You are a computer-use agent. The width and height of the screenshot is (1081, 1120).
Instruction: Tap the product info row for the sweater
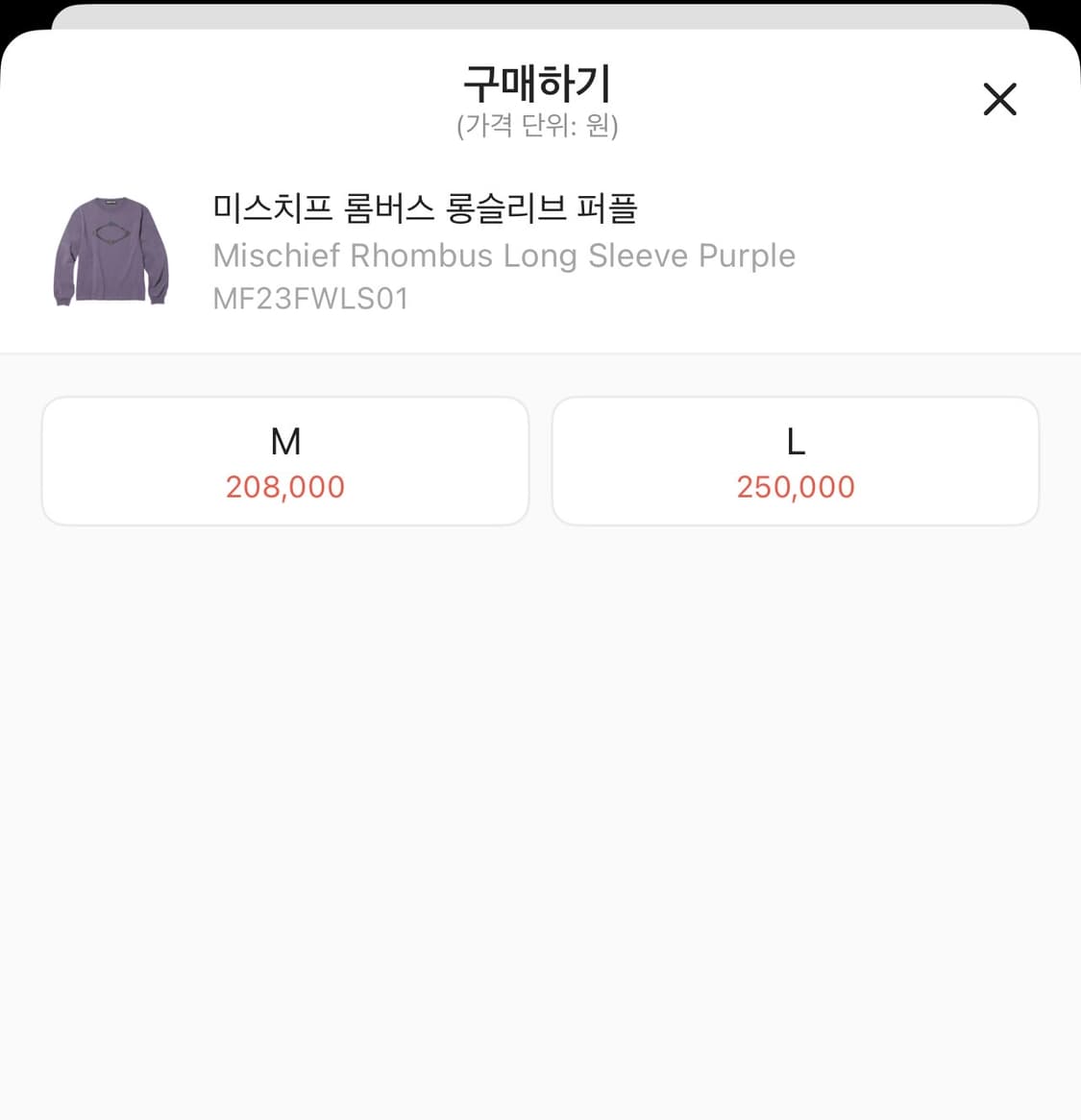pyautogui.click(x=432, y=253)
